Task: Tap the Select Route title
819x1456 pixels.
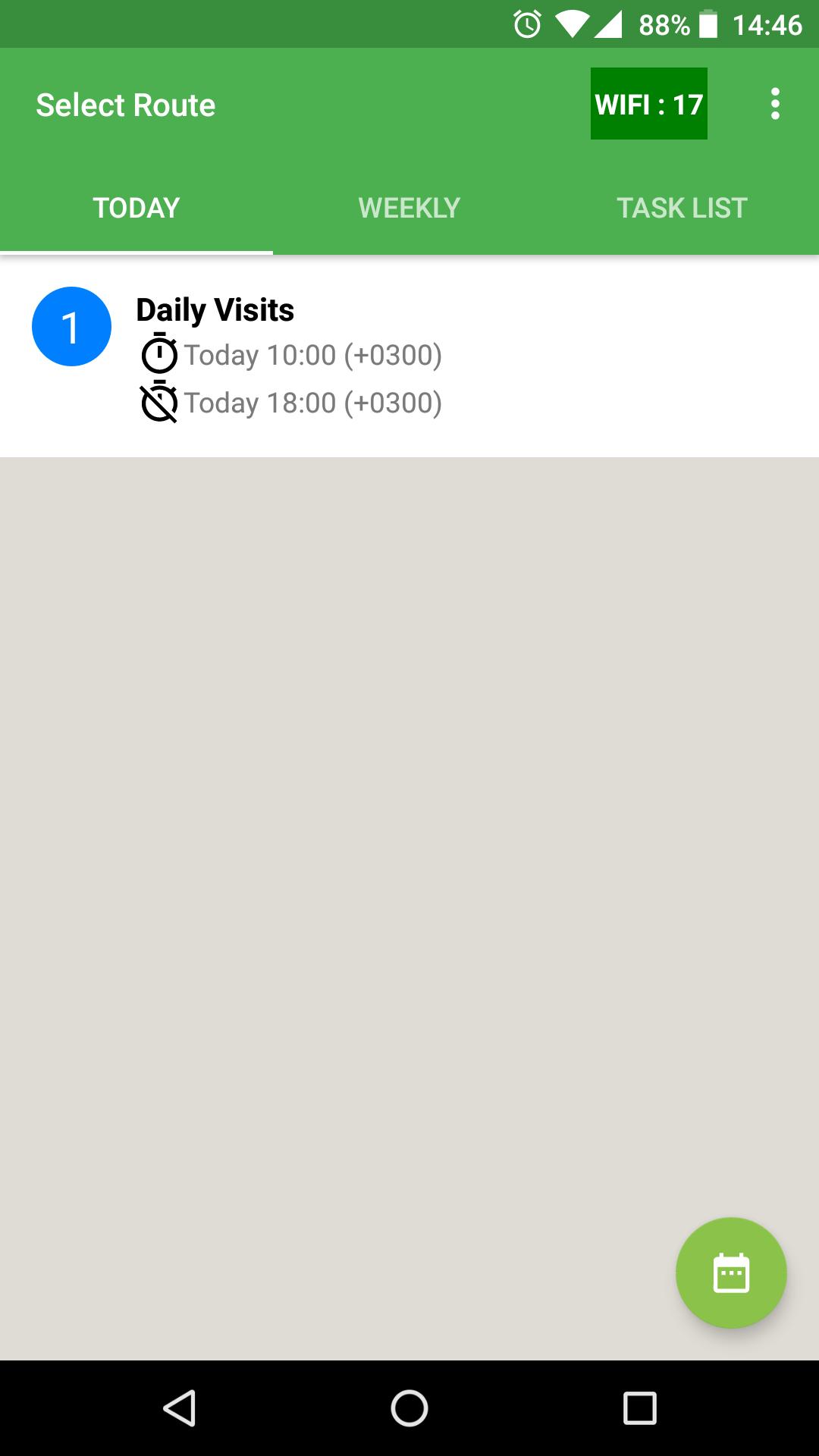Action: [124, 105]
